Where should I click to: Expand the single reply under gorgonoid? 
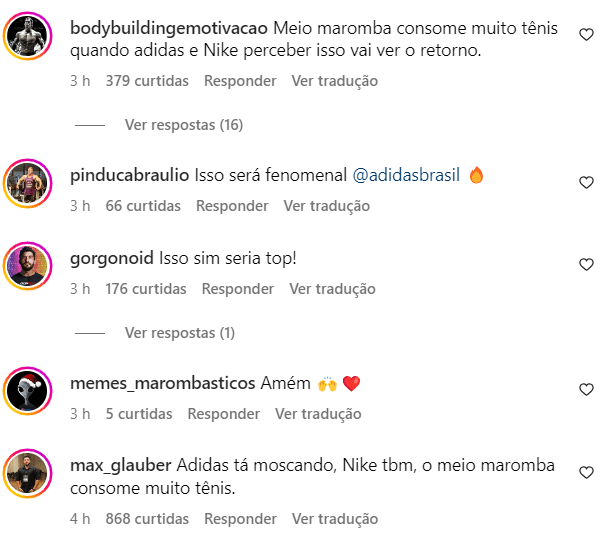tap(179, 332)
